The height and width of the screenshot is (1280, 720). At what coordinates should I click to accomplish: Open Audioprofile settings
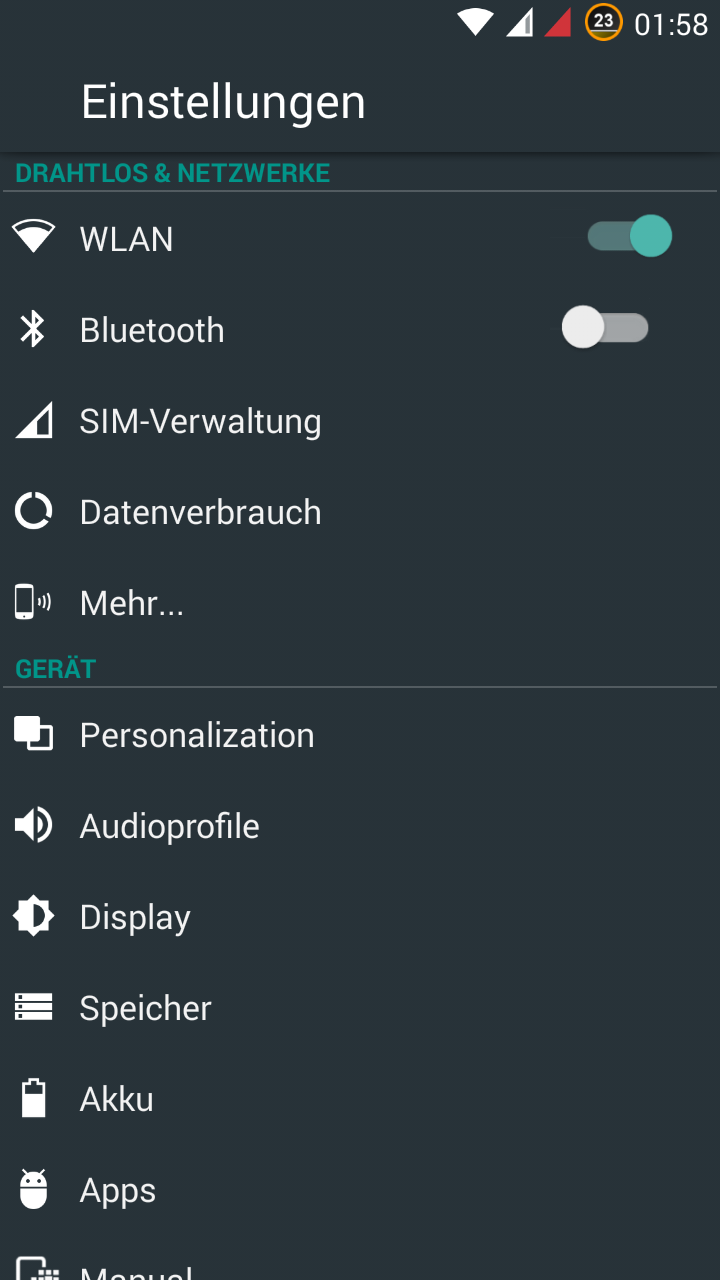tap(170, 826)
